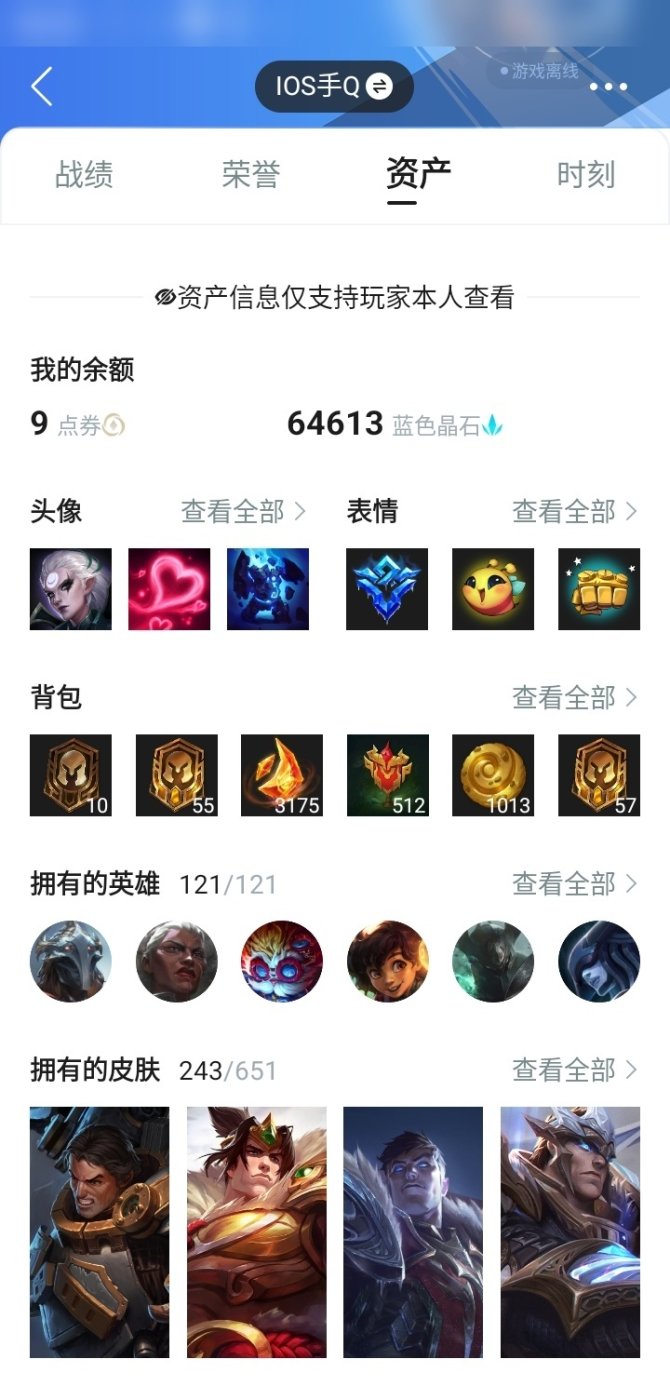Screen dimensions: 670x1386
Task: Open the yellow bird emote
Action: click(493, 589)
